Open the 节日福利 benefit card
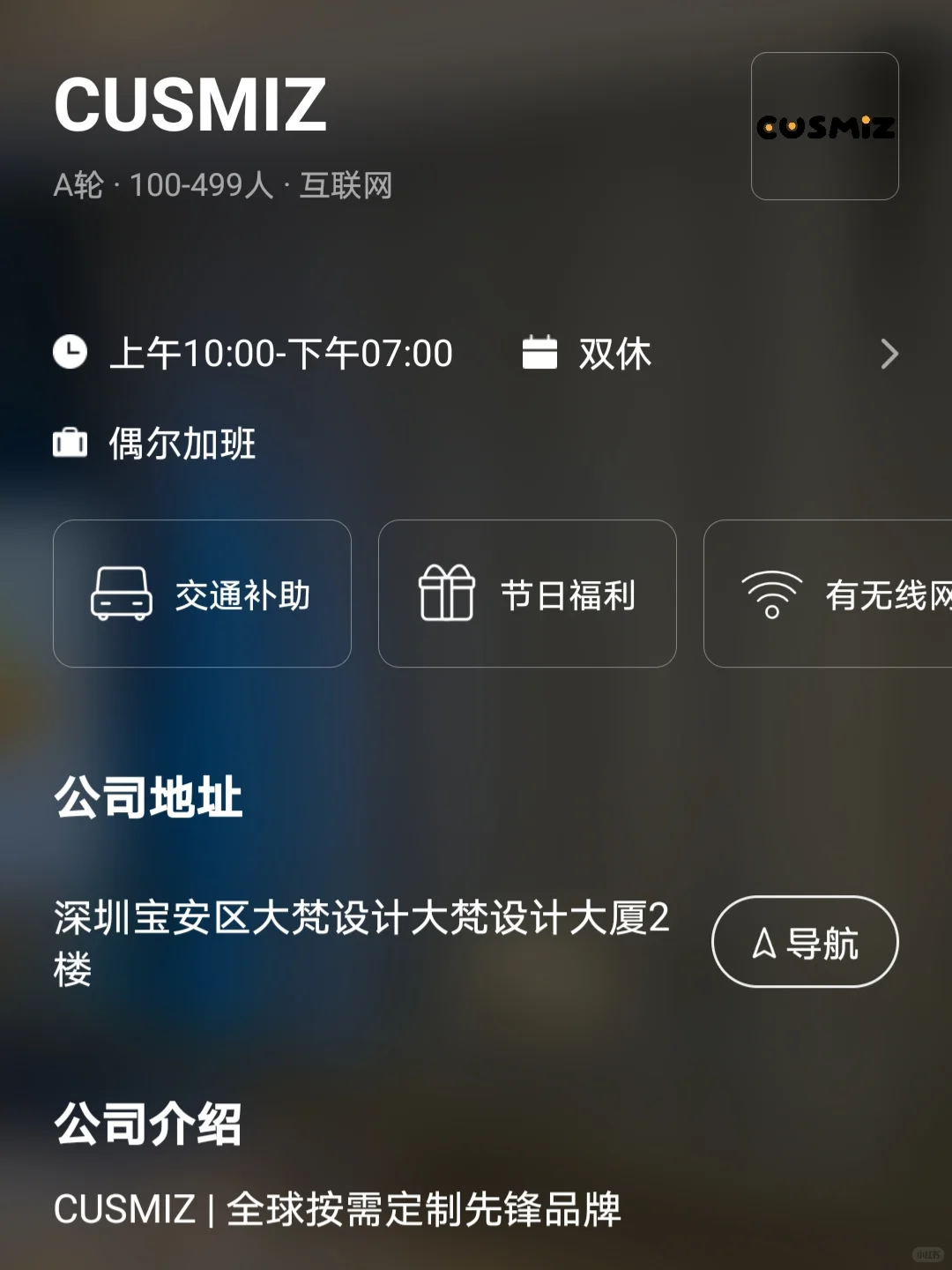This screenshot has height=1270, width=952. (527, 594)
